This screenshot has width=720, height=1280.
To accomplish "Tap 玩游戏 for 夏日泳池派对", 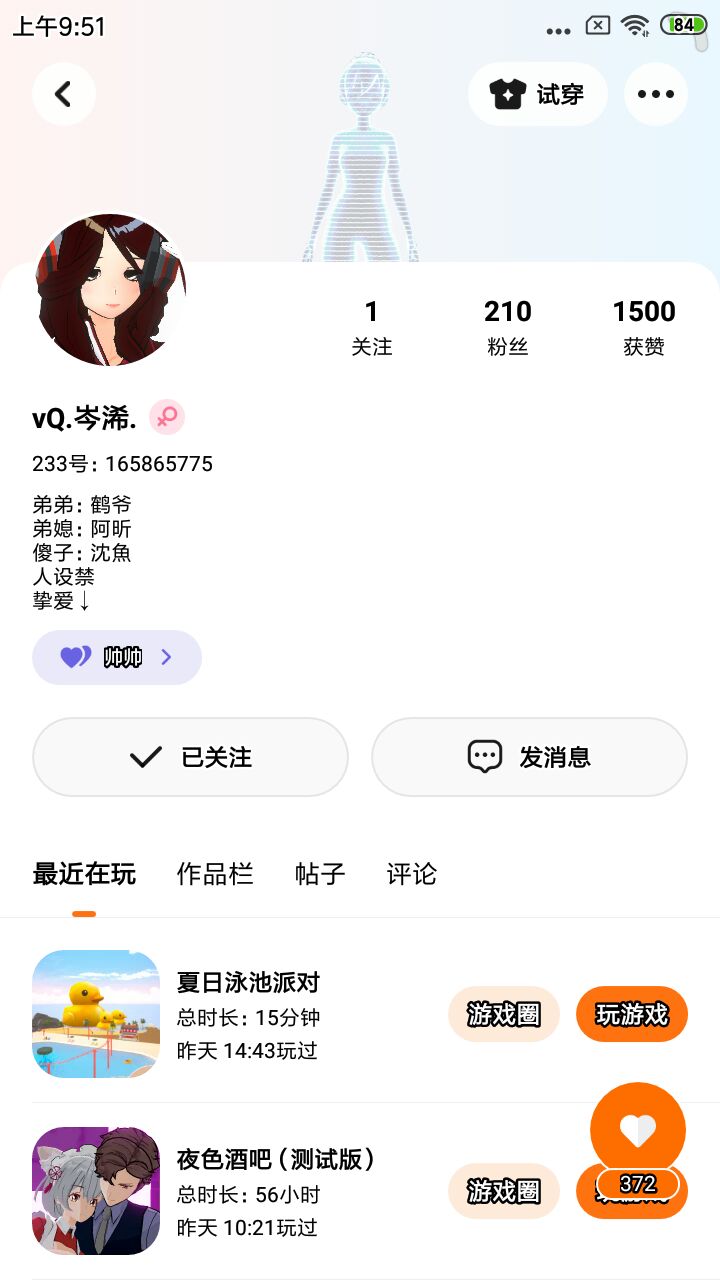I will [x=632, y=1014].
